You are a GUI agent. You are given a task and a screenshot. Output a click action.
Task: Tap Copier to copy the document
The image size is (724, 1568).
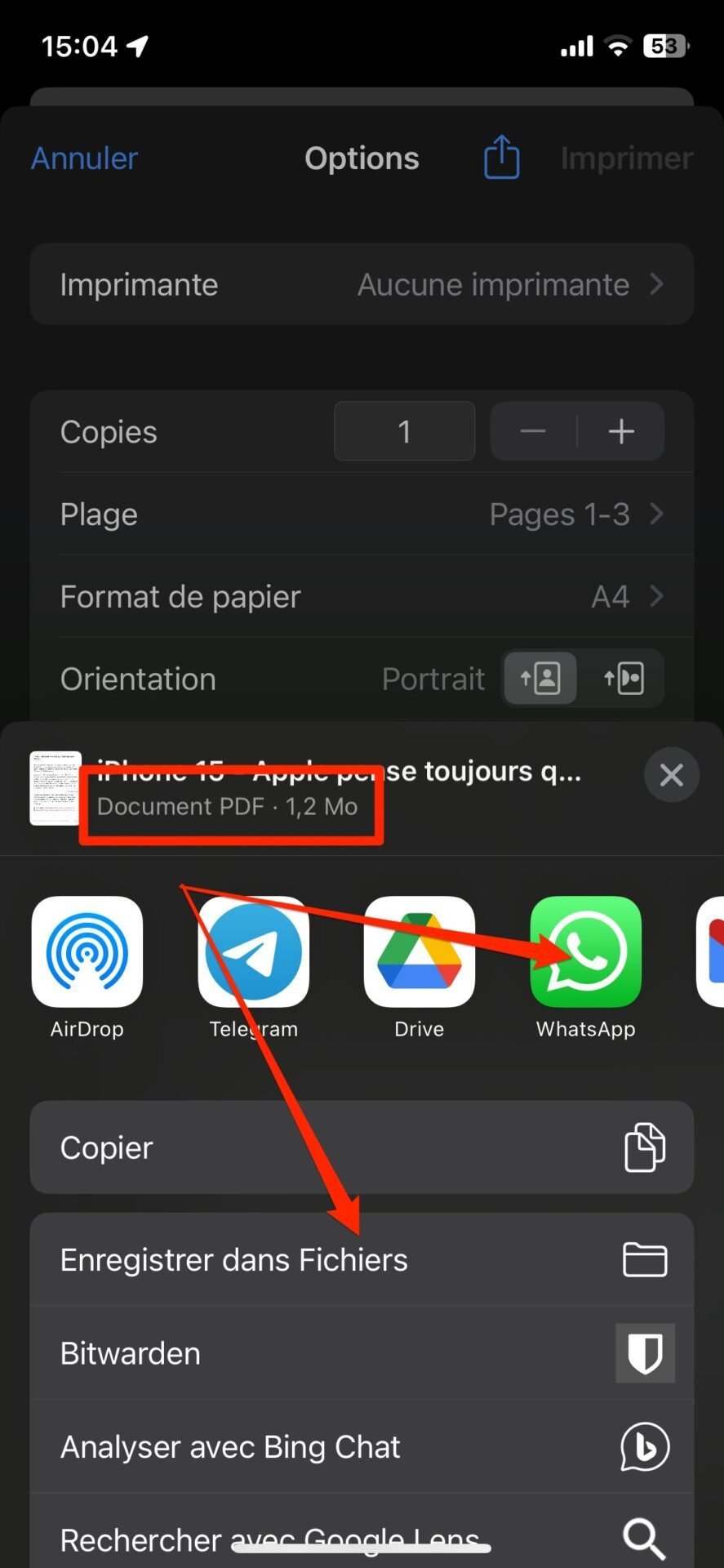[x=362, y=1147]
